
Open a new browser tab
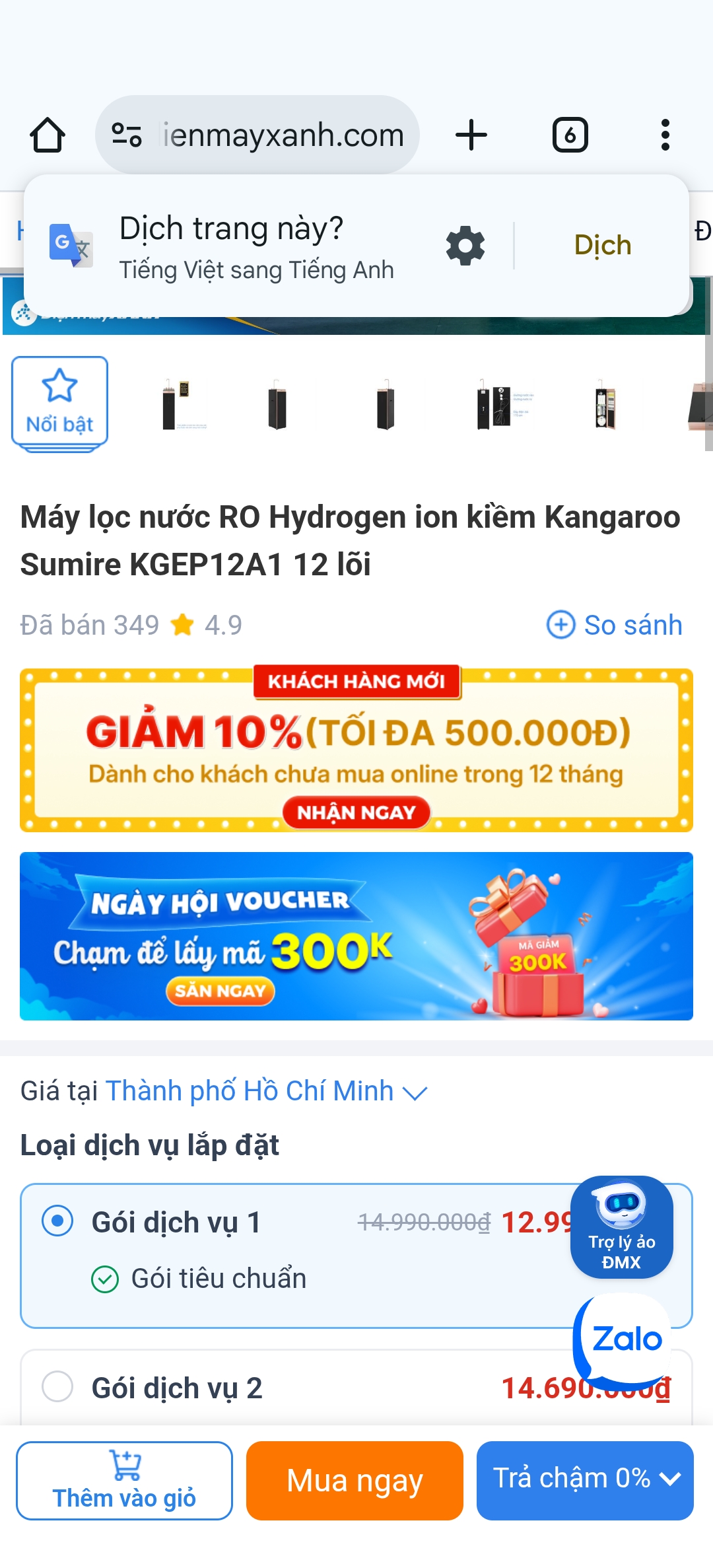(x=471, y=135)
